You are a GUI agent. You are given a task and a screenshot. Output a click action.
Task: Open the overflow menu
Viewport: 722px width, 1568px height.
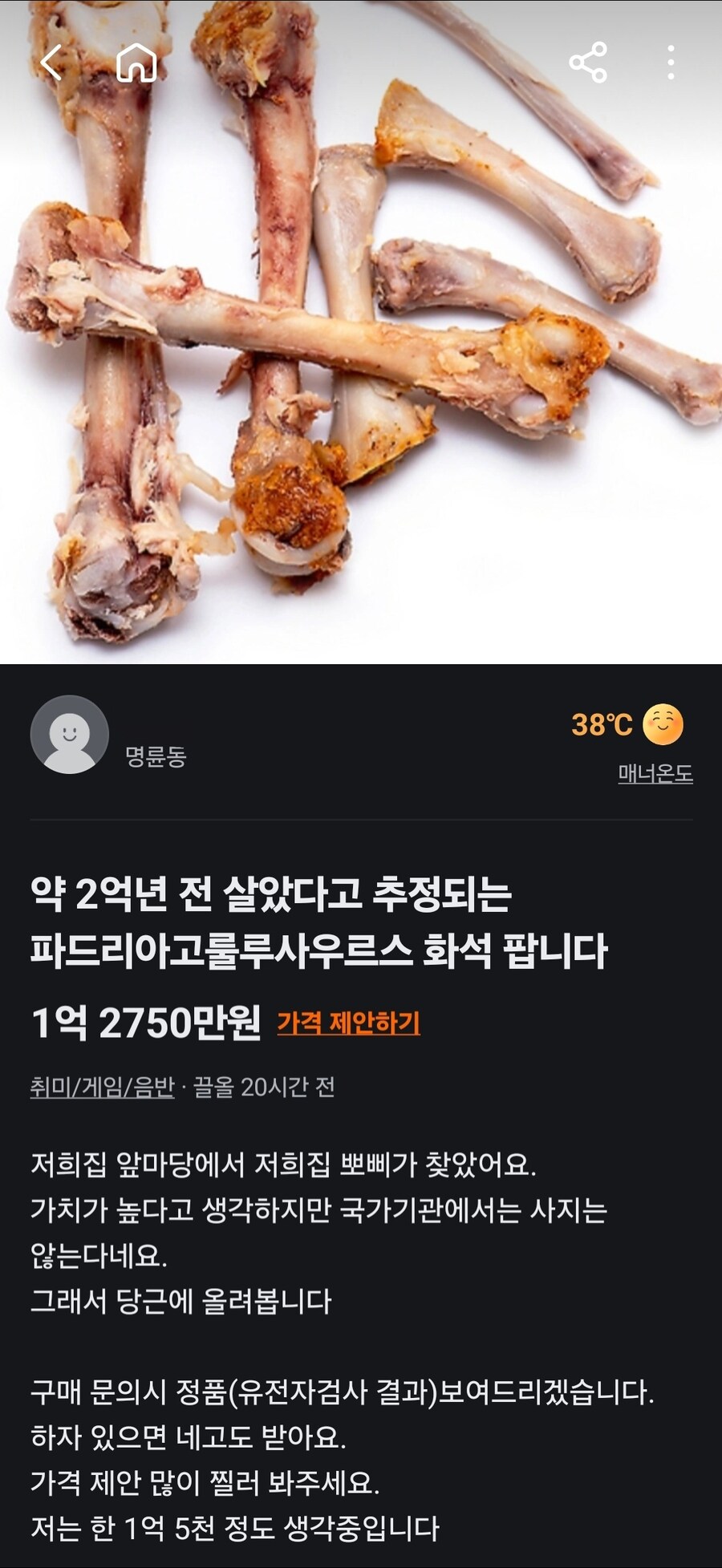point(670,63)
